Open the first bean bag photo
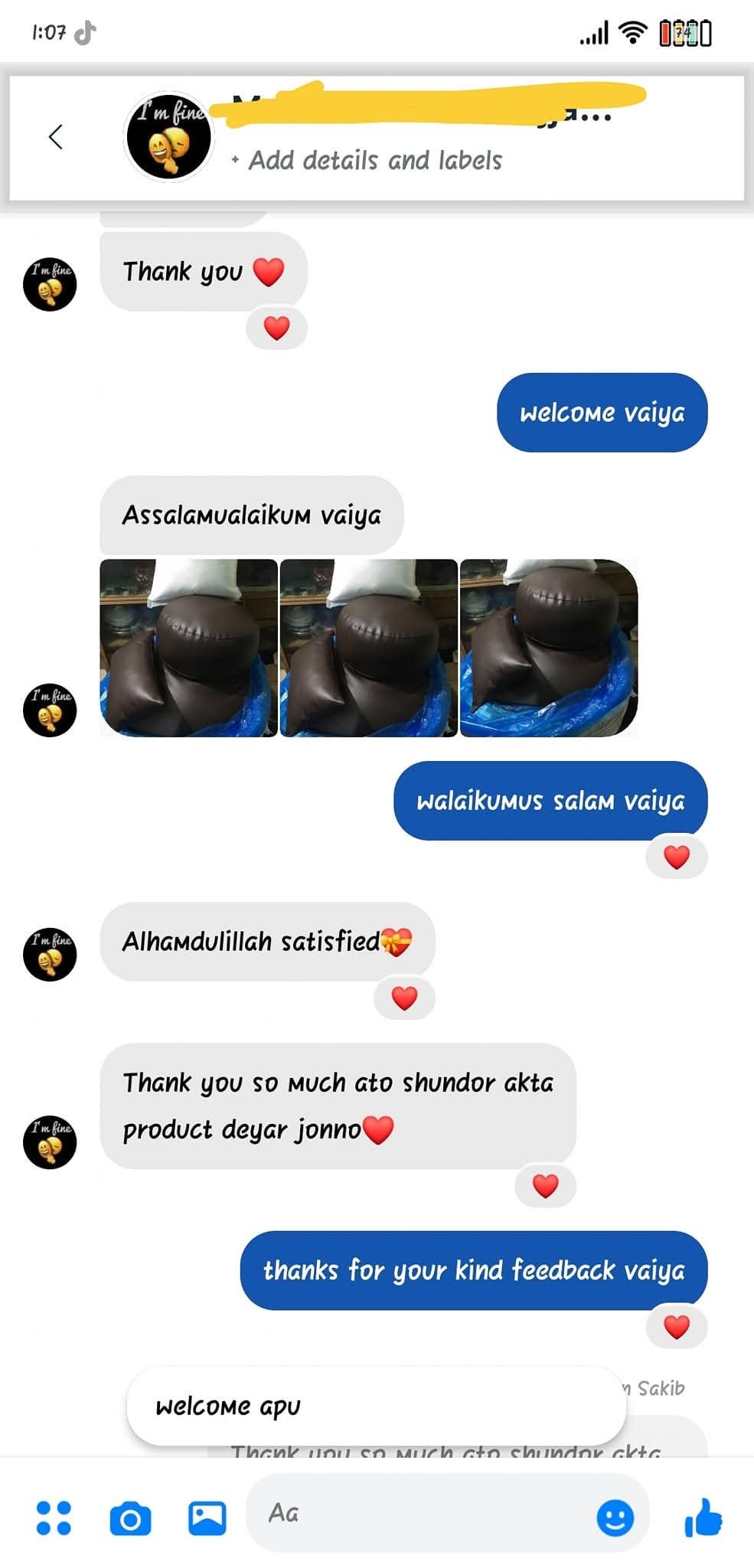The height and width of the screenshot is (1568, 754). pyautogui.click(x=189, y=648)
